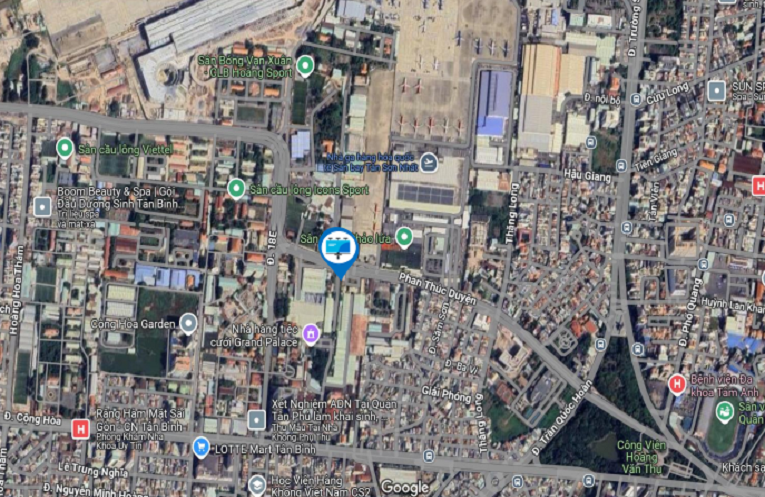Tap the Xét Nghiệm ADN place marker
The image size is (765, 497).
pyautogui.click(x=256, y=420)
